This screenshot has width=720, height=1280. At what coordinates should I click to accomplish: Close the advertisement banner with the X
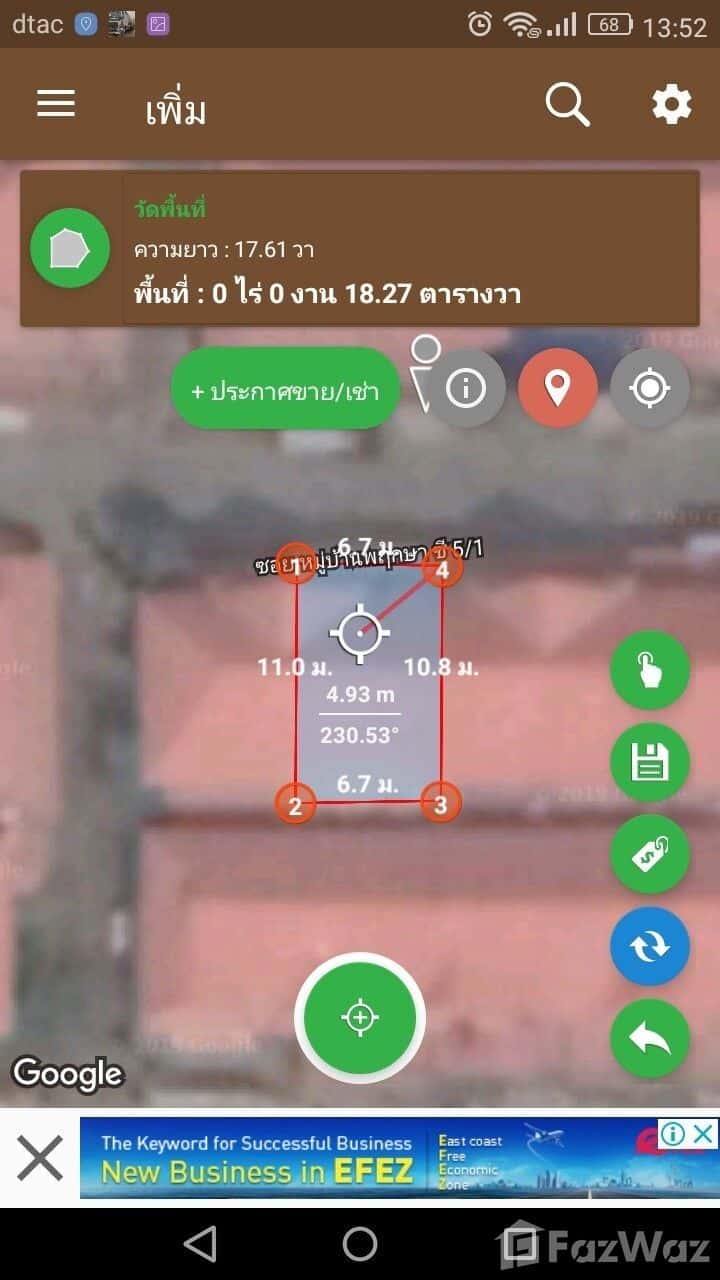click(40, 1157)
